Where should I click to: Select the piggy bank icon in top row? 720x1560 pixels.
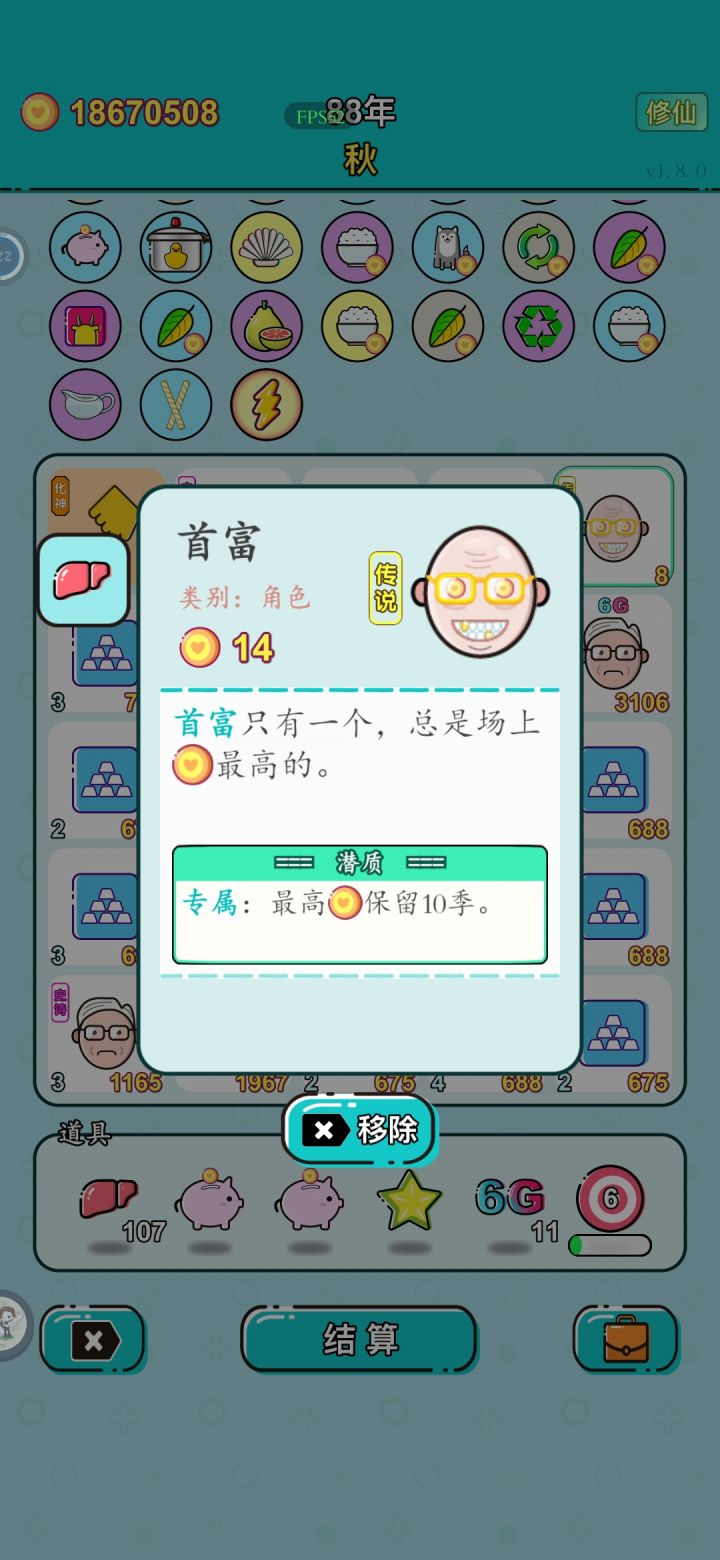pyautogui.click(x=85, y=247)
